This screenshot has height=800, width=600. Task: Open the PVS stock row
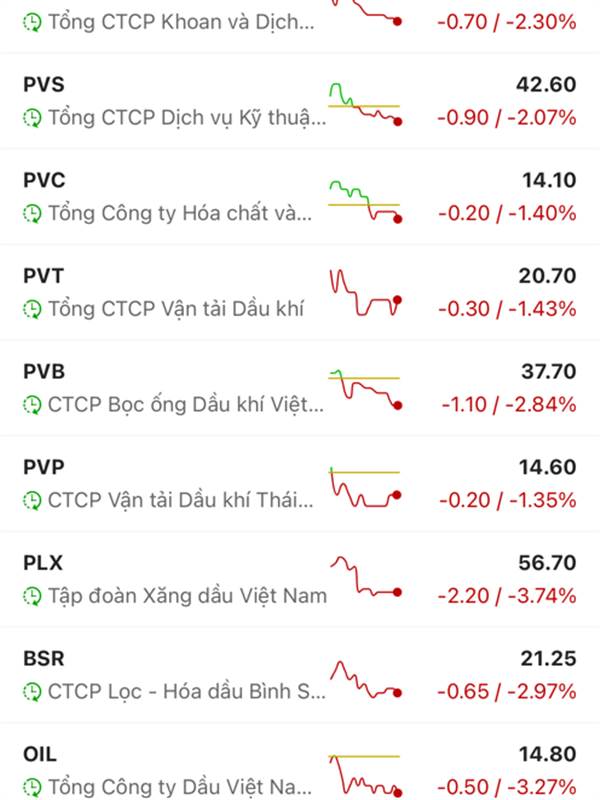point(300,101)
